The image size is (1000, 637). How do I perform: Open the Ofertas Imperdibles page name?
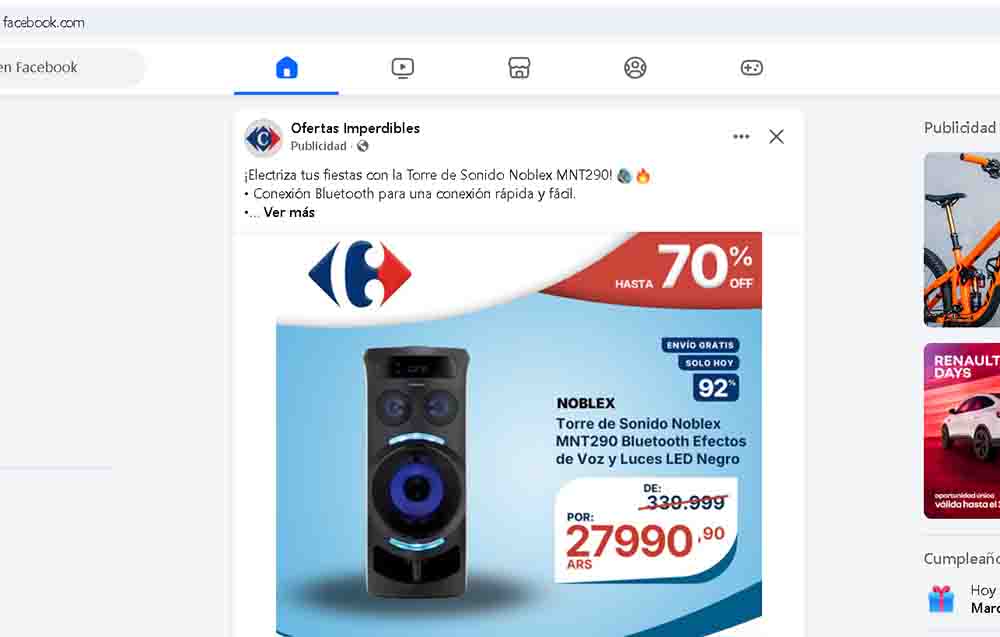pos(355,128)
